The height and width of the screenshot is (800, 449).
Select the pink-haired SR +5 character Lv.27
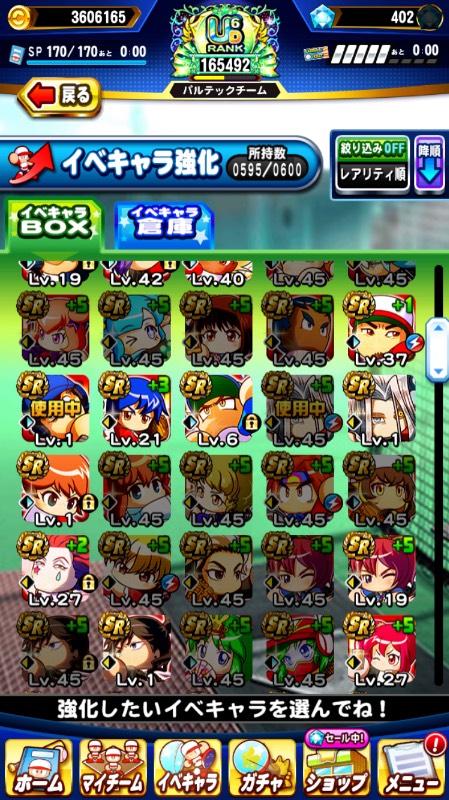tap(383, 649)
